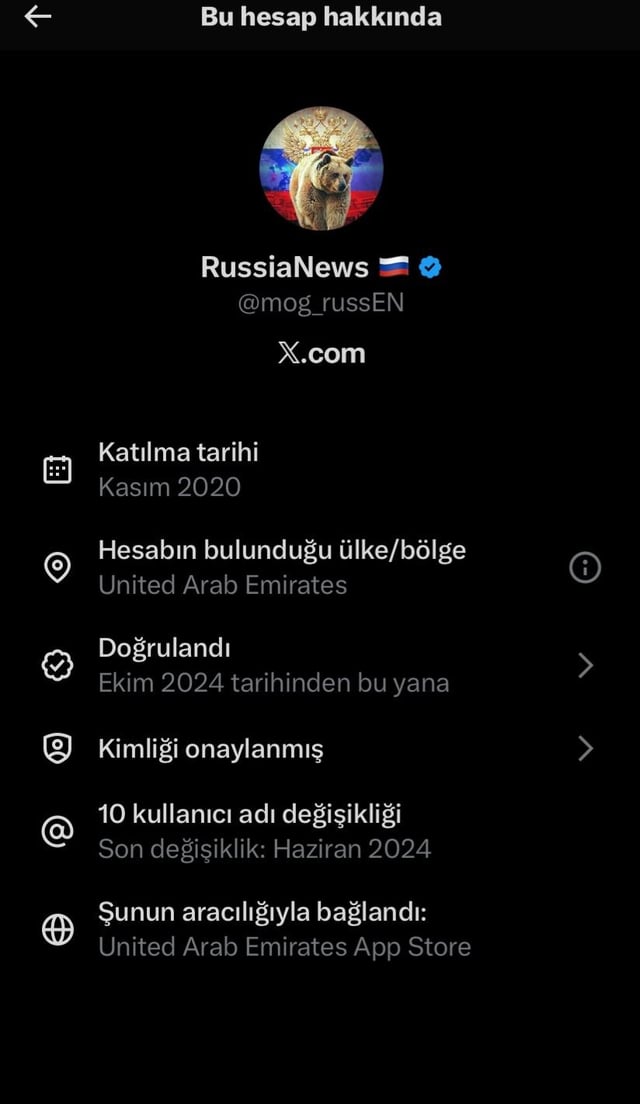Open the Kimliği onaylanmış row
This screenshot has width=640, height=1104.
(320, 749)
